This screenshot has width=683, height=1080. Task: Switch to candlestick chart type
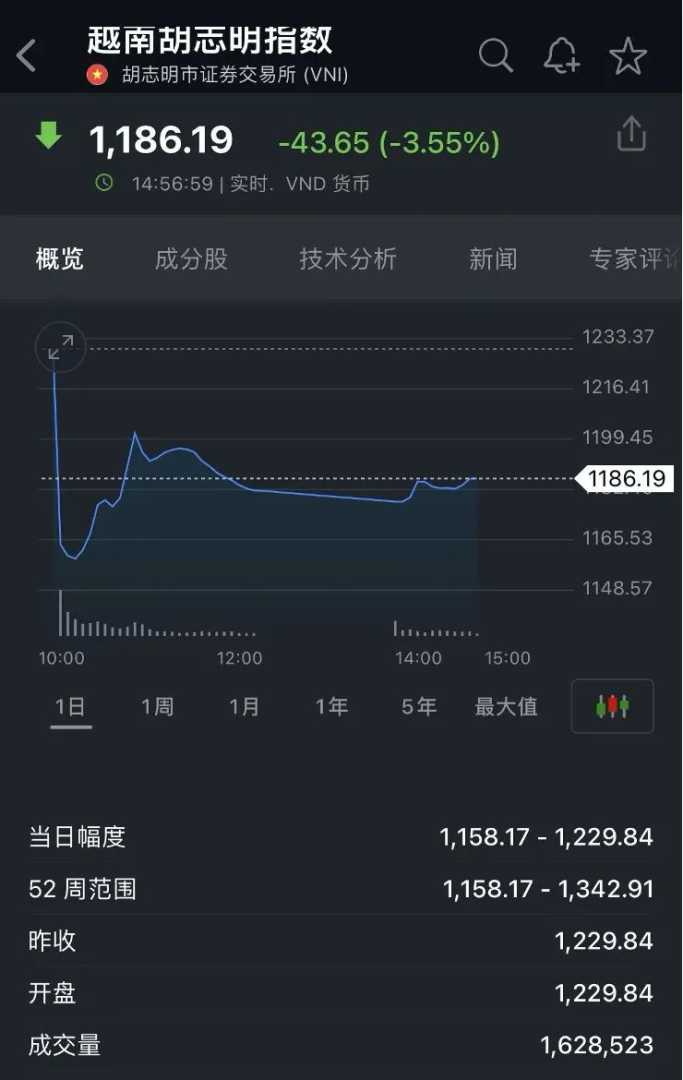click(x=612, y=707)
